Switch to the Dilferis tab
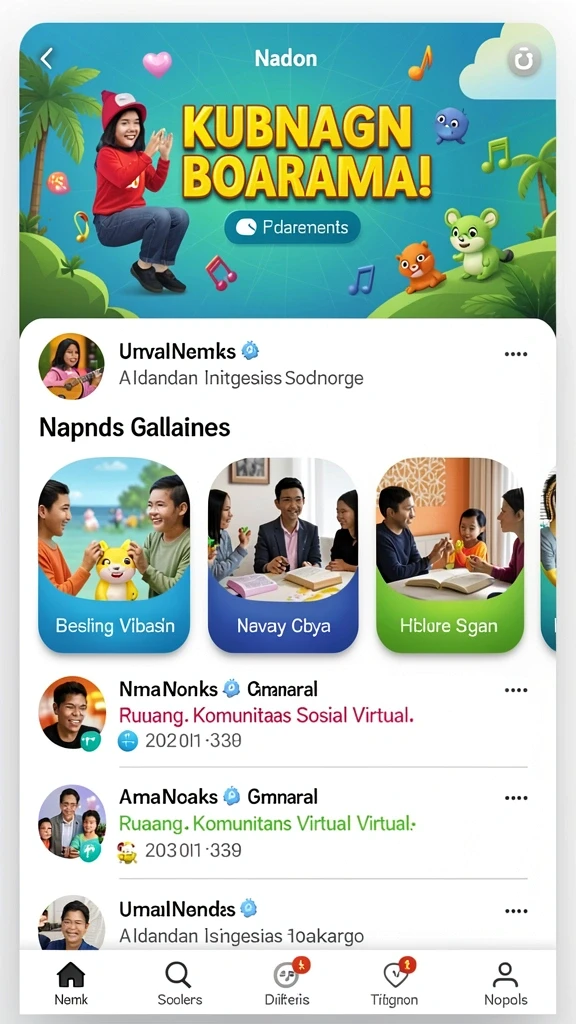The image size is (576, 1024). coord(287,984)
